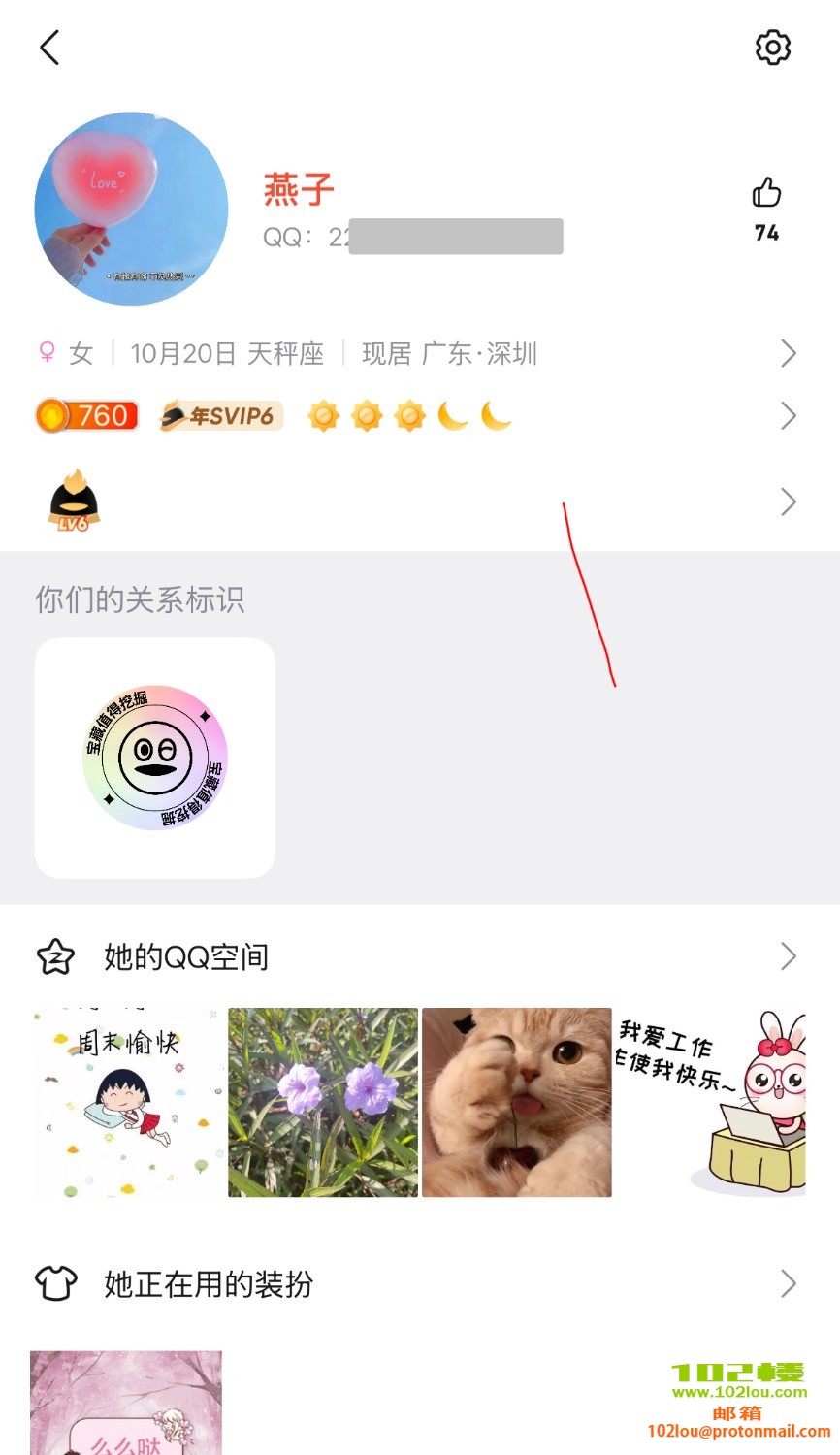840x1455 pixels.
Task: Open the 年SVIP6 level details row
Action: pyautogui.click(x=417, y=416)
